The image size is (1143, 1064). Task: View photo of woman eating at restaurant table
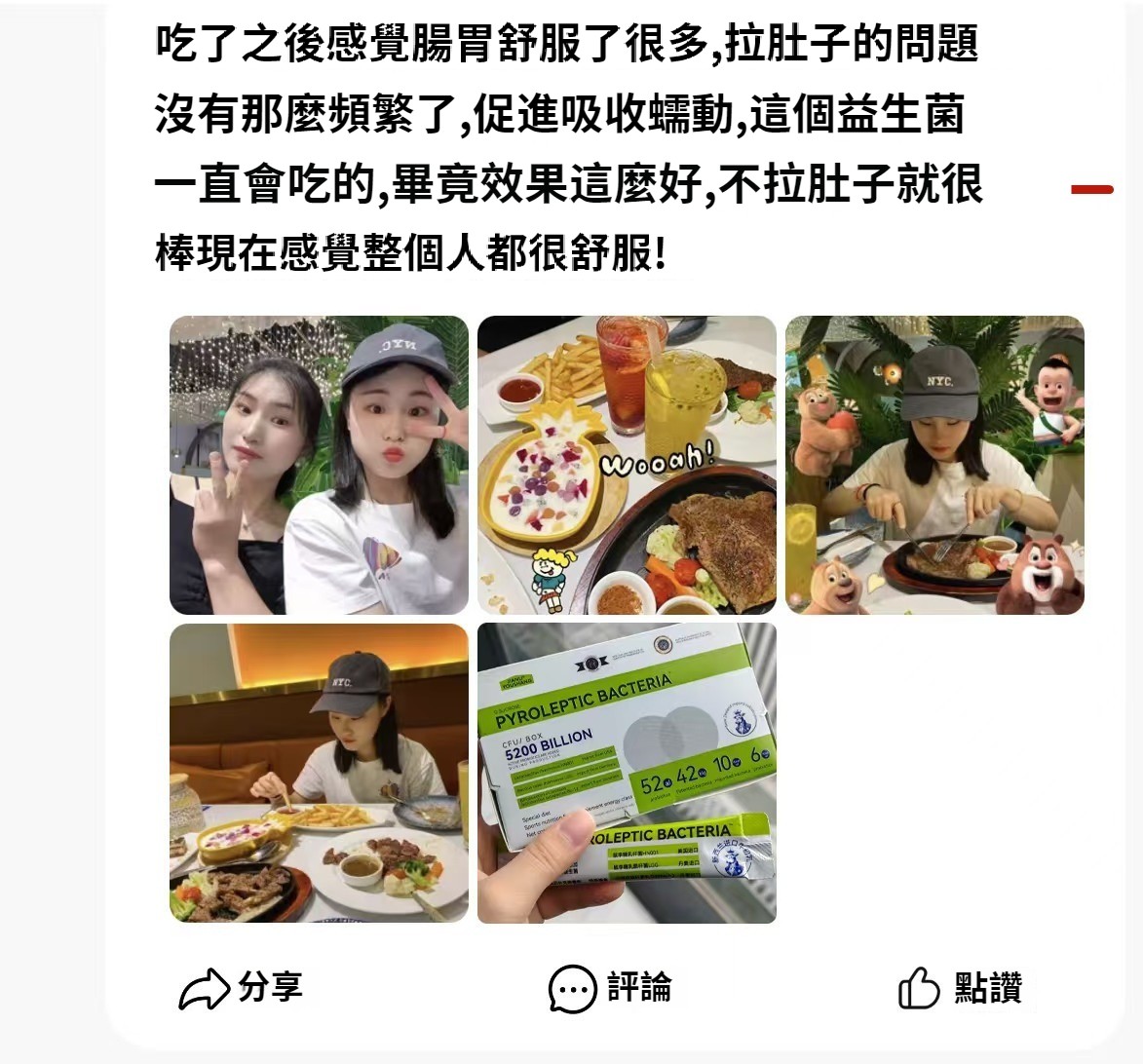click(x=318, y=773)
